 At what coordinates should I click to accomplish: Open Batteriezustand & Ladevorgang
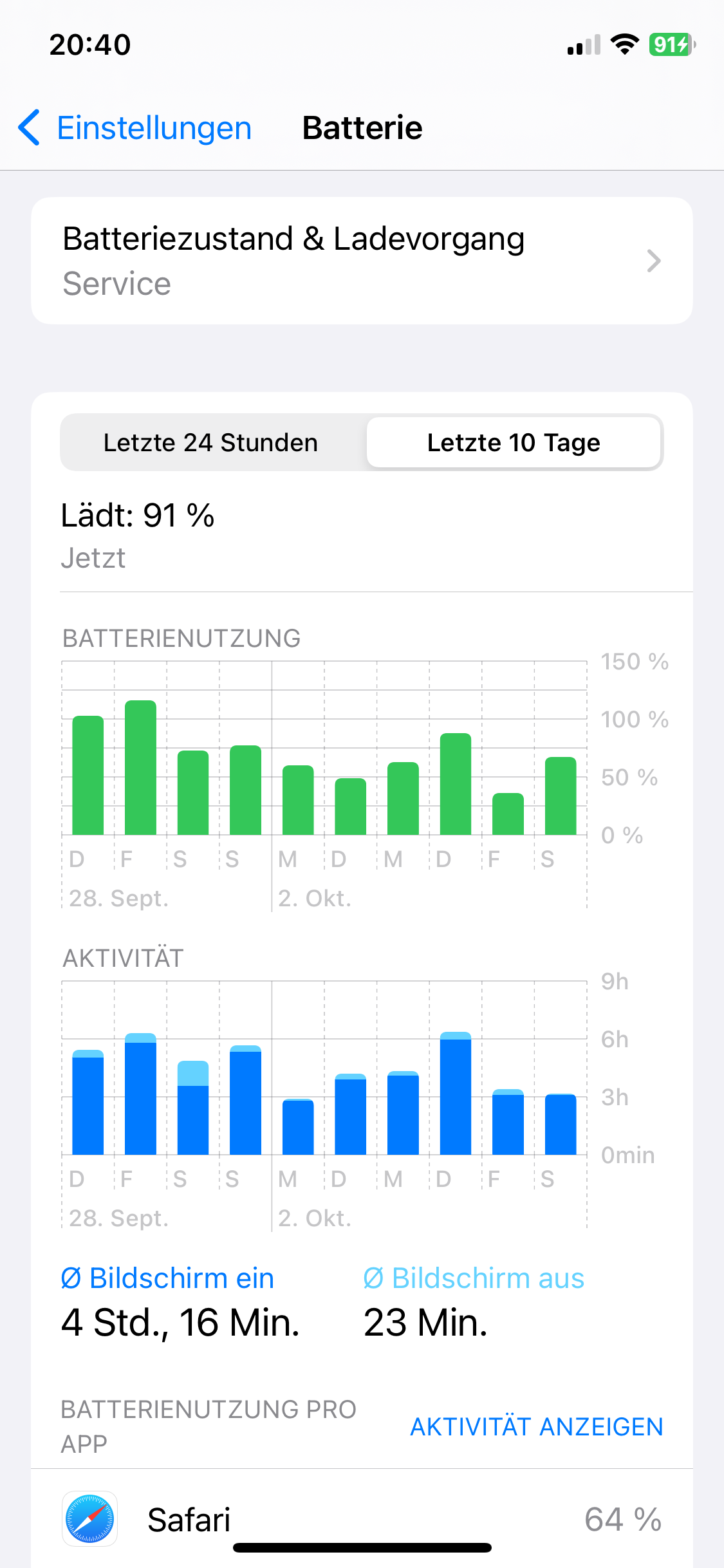click(x=362, y=261)
